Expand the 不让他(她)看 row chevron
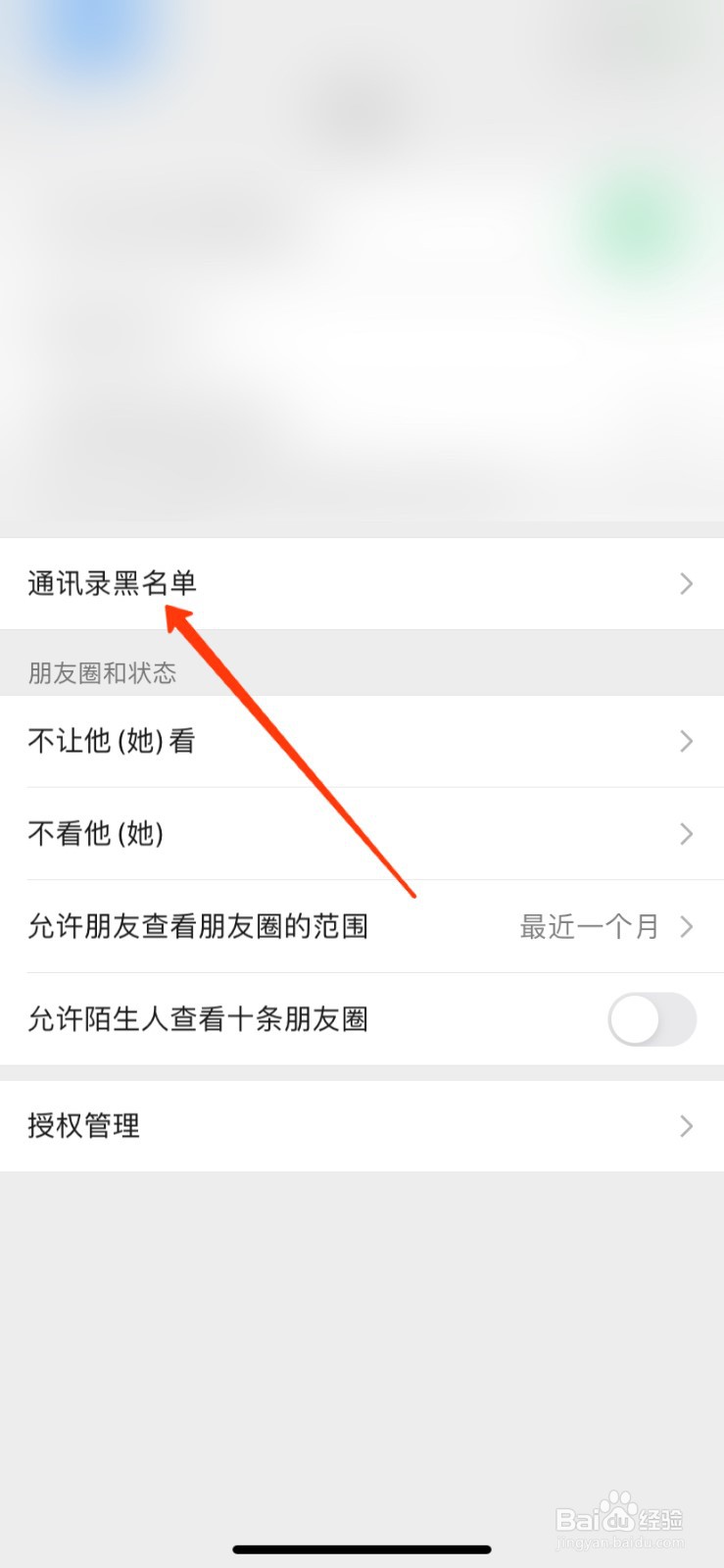 (x=686, y=742)
